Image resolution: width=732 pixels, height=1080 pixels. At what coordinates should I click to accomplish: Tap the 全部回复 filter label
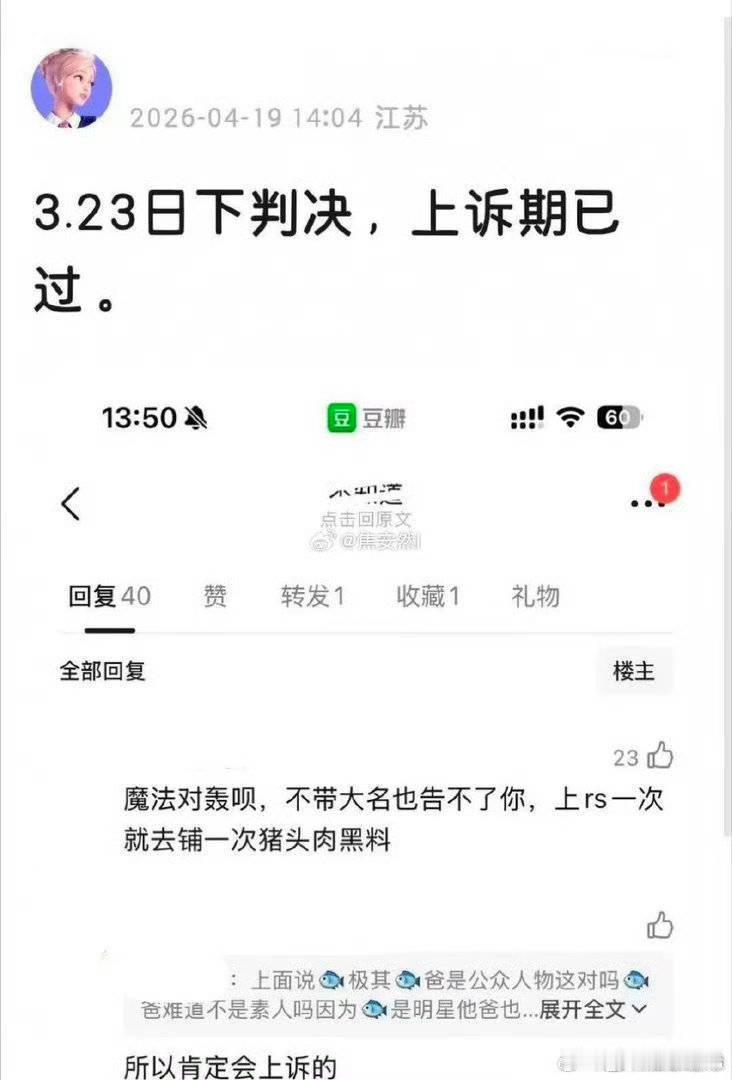(x=101, y=671)
